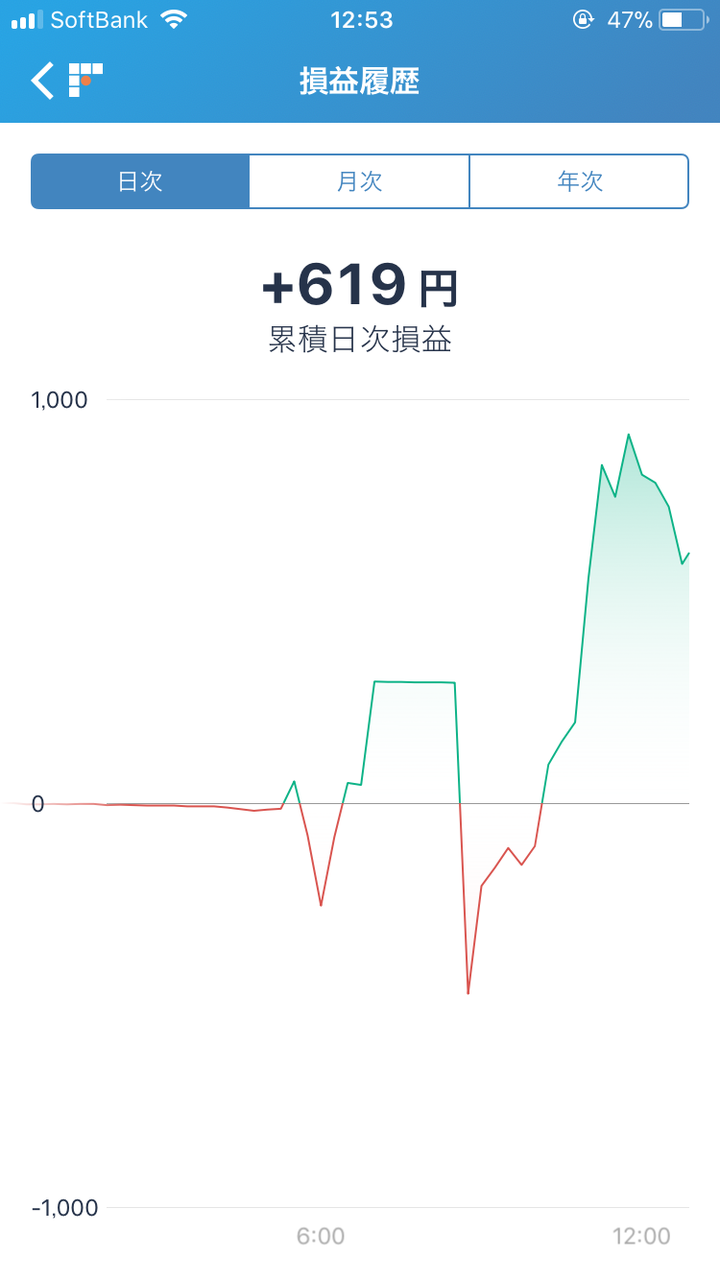Go back using the arrow icon

42,80
